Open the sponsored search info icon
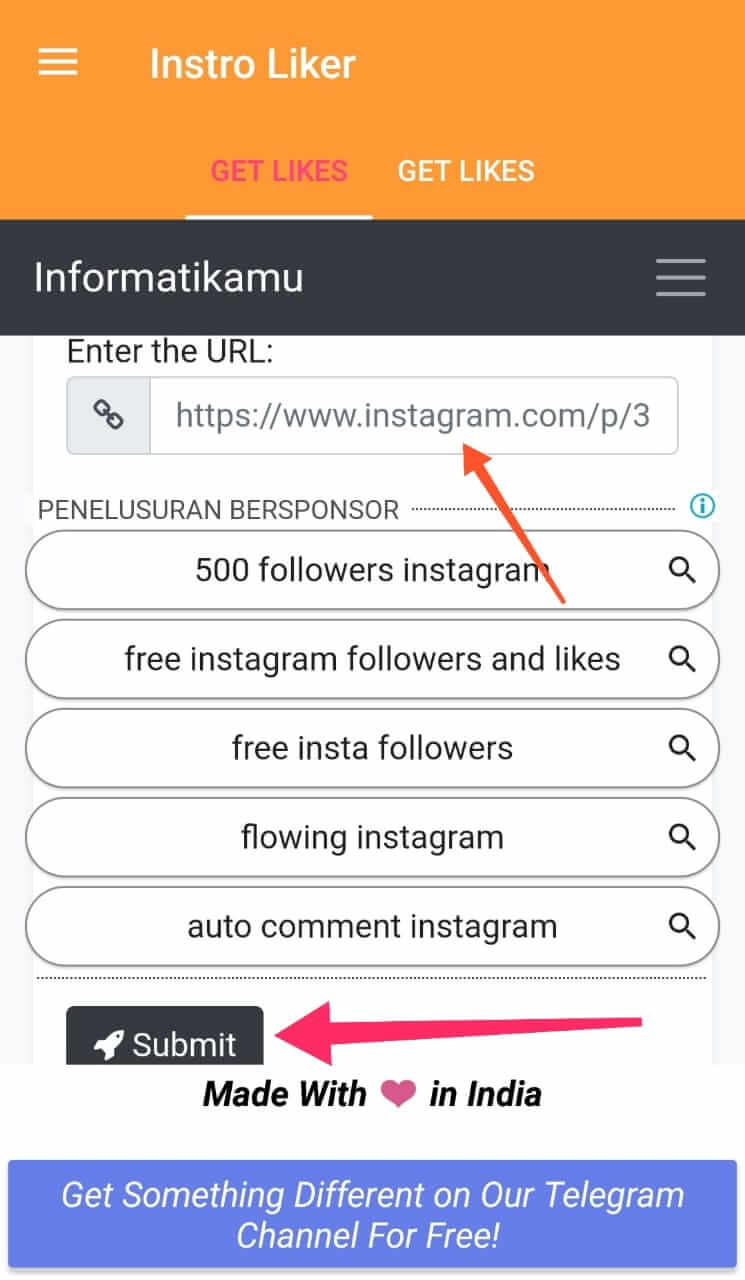This screenshot has width=745, height=1280. [x=703, y=507]
